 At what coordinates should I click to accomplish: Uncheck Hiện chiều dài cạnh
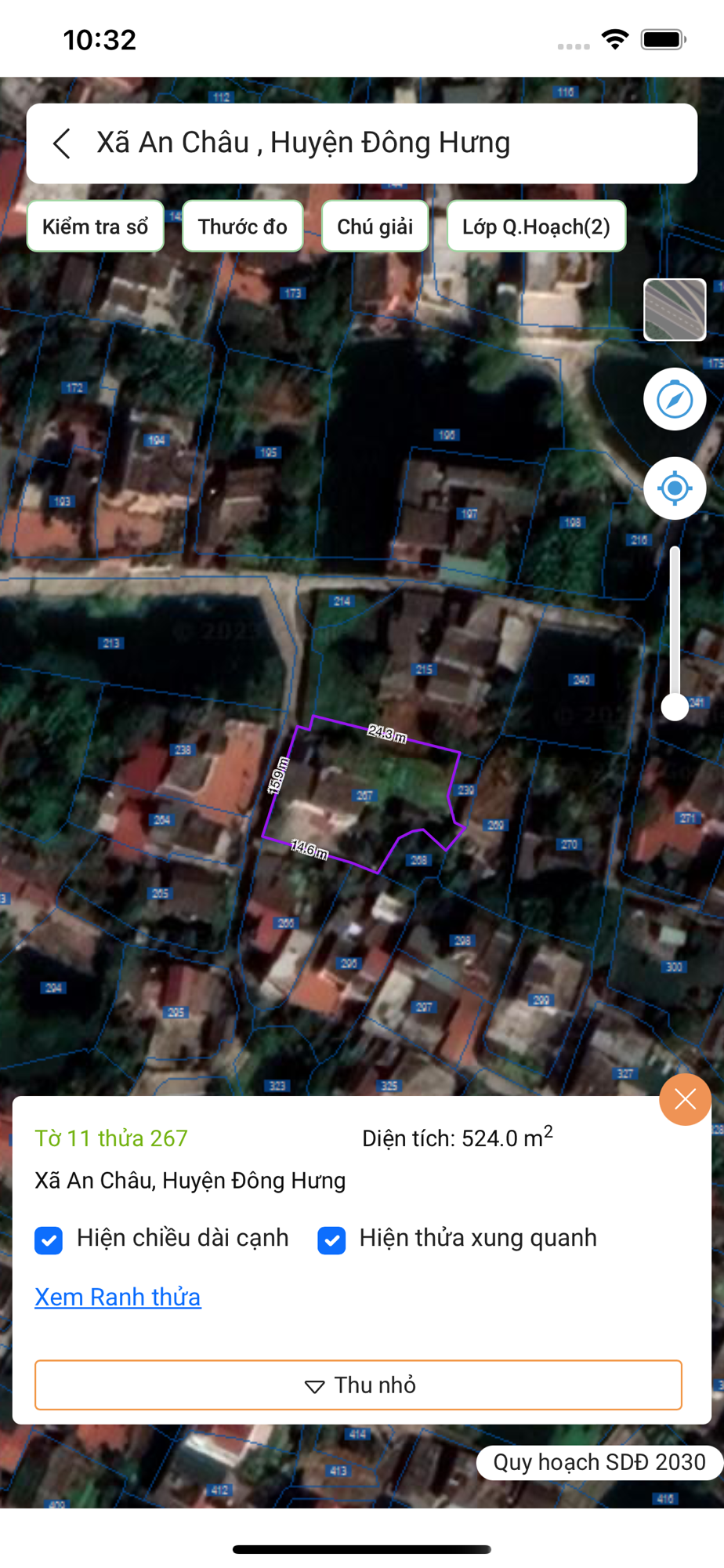[x=49, y=1240]
